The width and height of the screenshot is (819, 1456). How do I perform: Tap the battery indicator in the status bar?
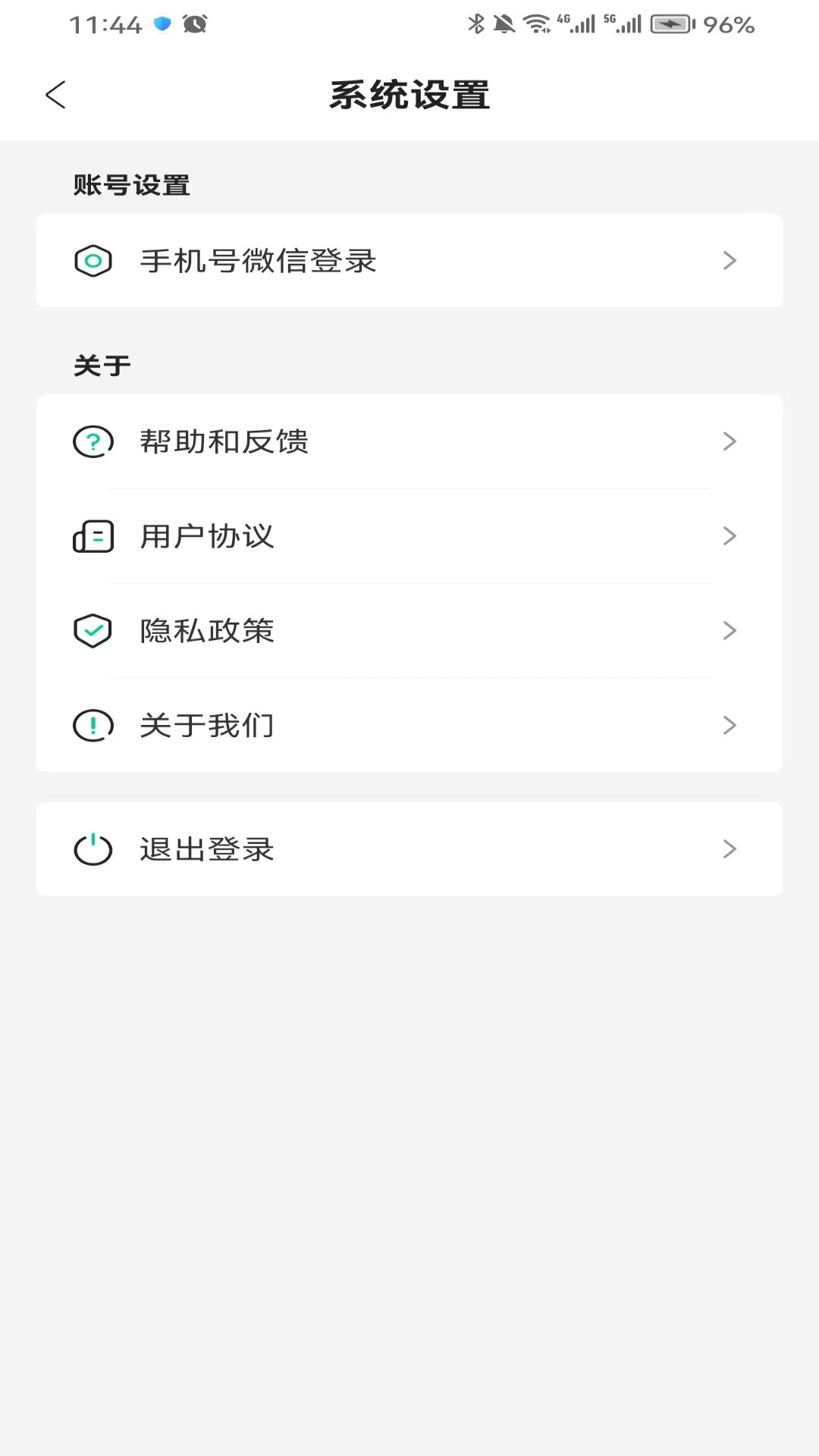pyautogui.click(x=670, y=24)
